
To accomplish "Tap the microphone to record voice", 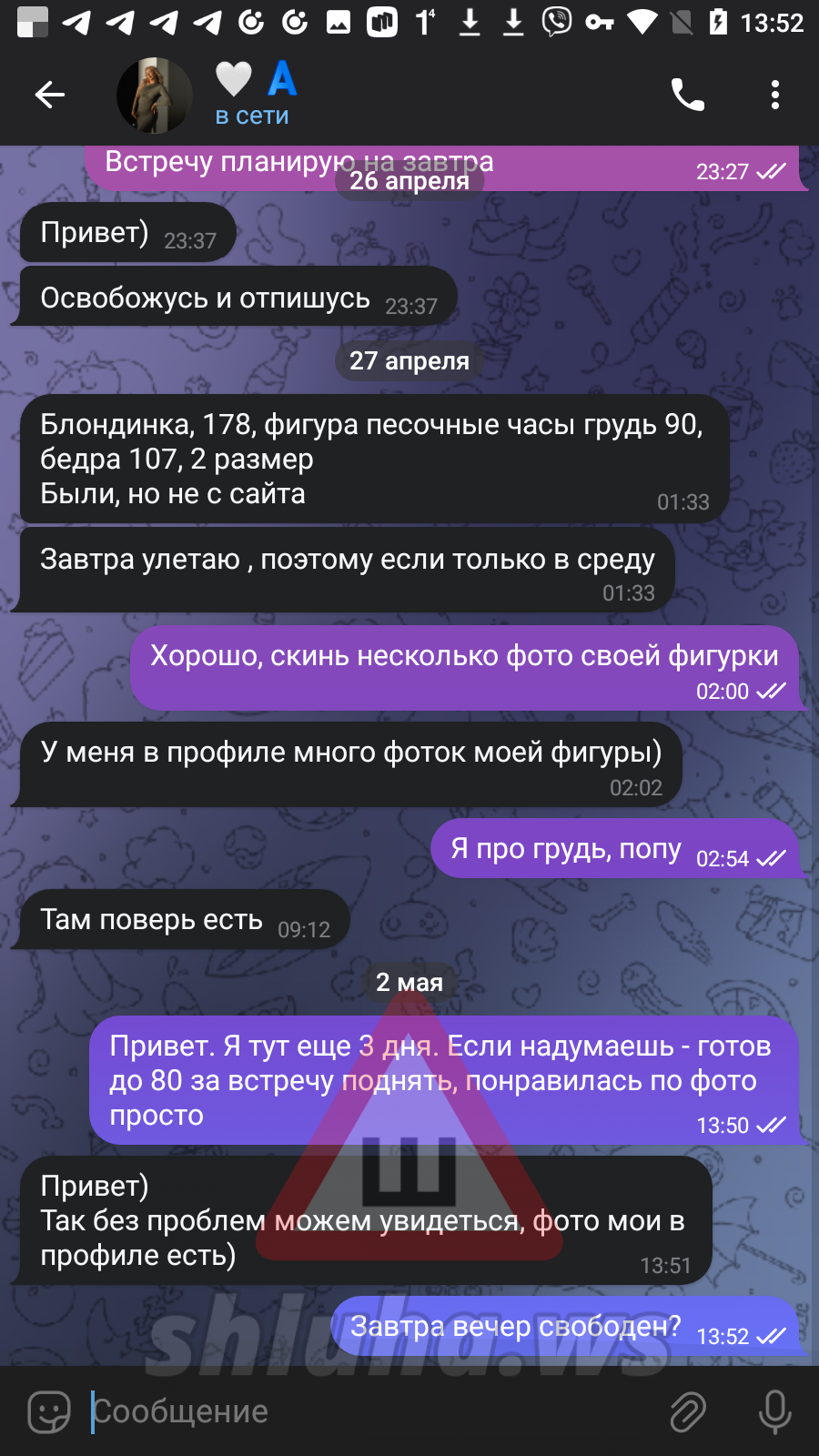I will [x=774, y=1411].
